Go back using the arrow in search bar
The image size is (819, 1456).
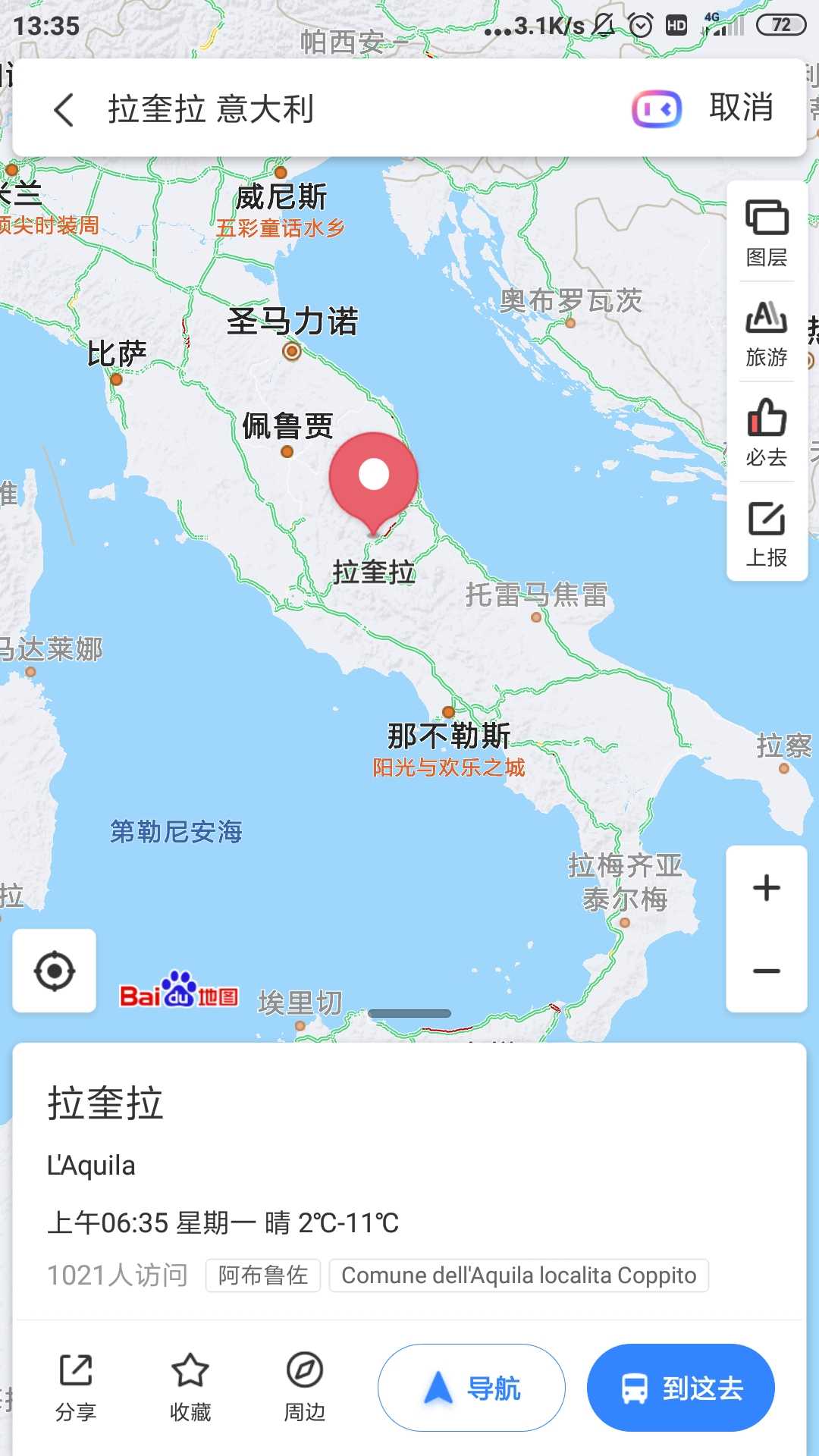pyautogui.click(x=64, y=109)
